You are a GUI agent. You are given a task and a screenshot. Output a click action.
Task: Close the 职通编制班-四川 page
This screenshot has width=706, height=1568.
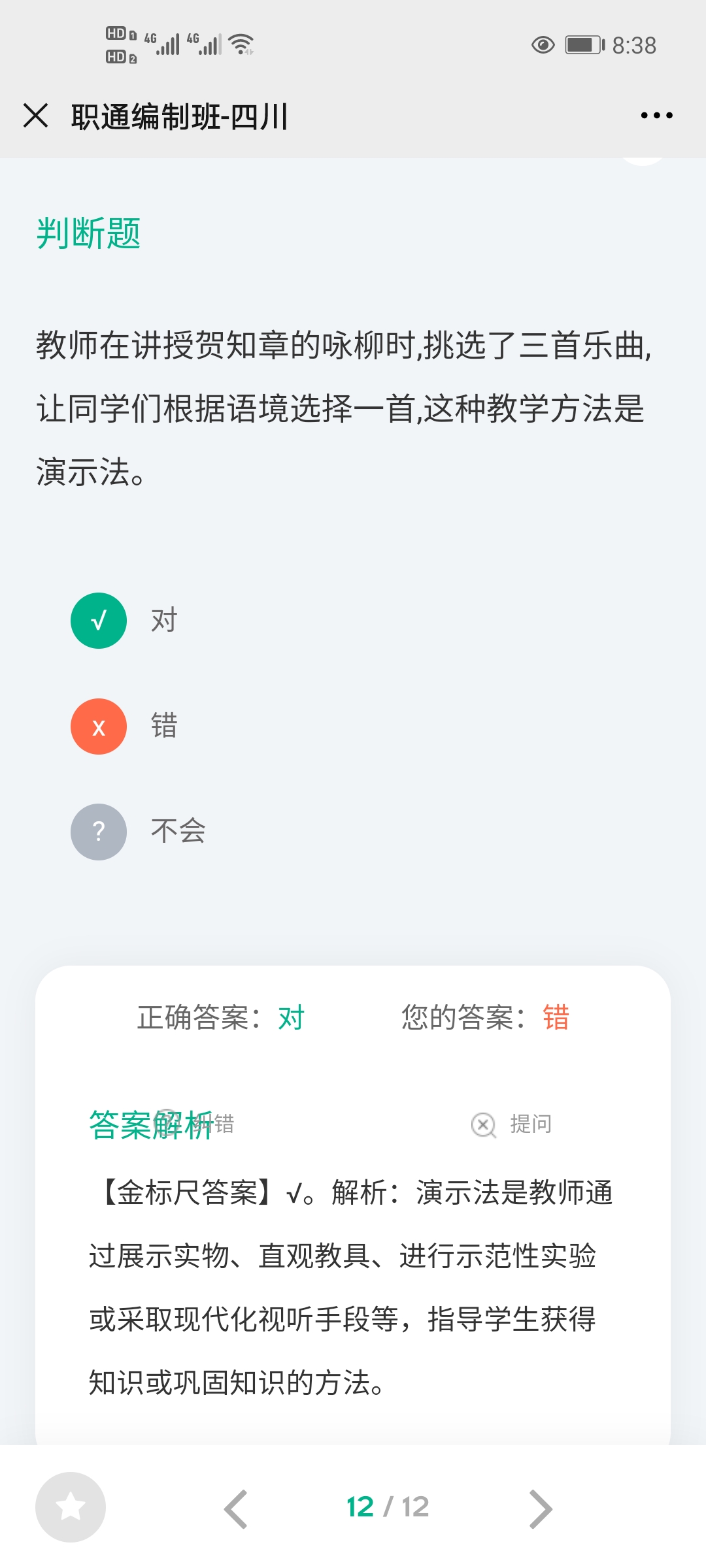35,116
